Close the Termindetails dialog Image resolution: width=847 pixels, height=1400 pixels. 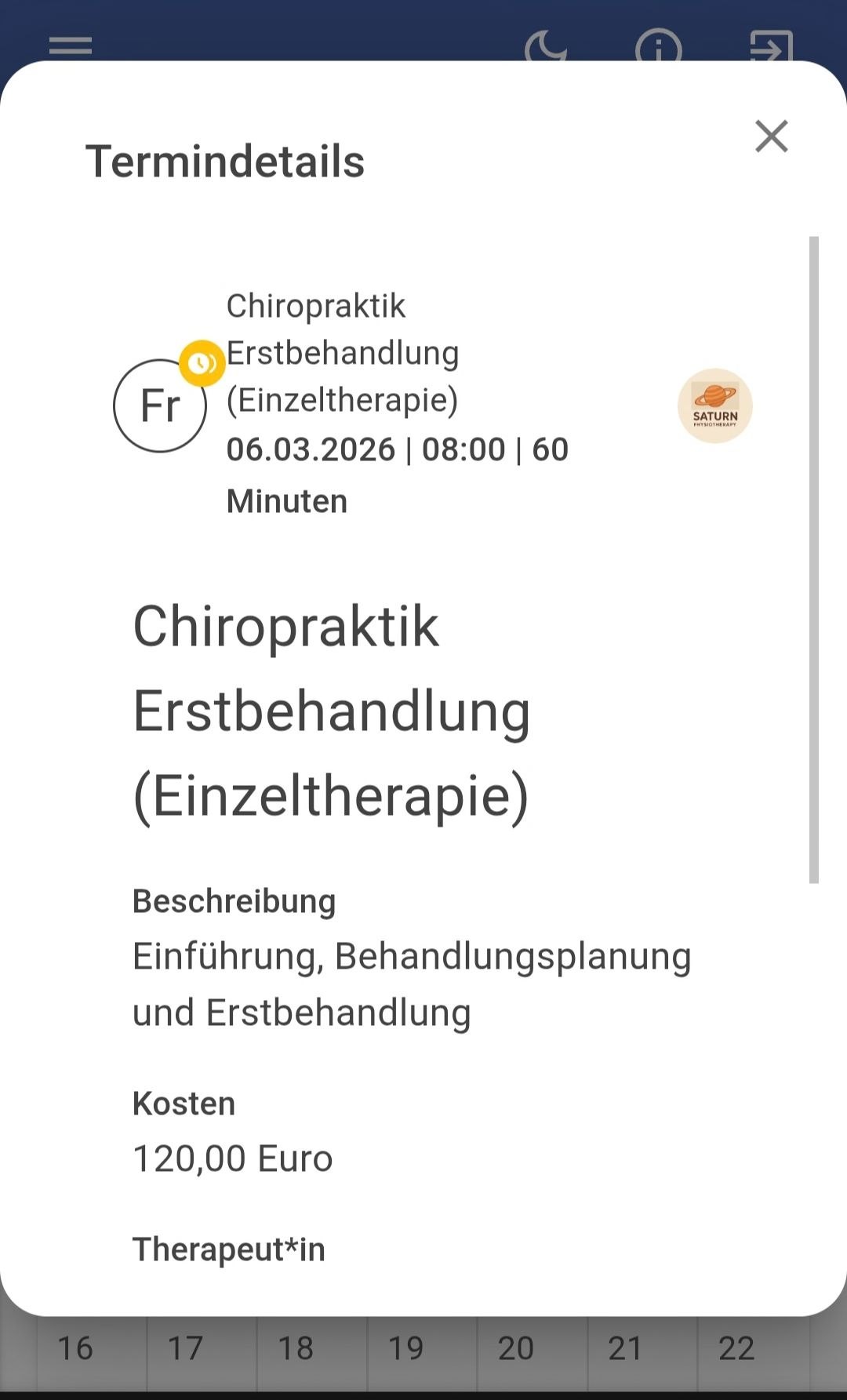[x=771, y=136]
